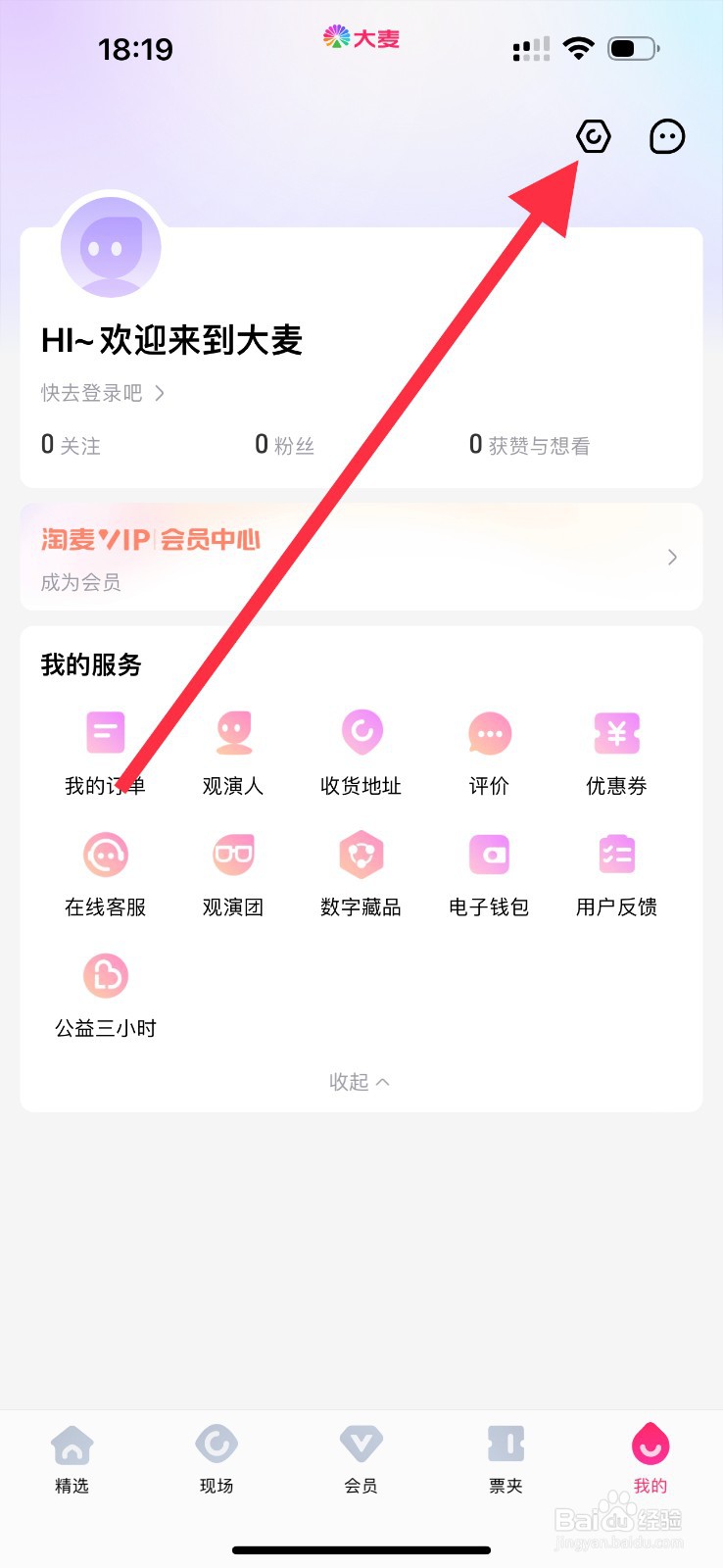
Task: Open the customer service message icon
Action: [666, 137]
